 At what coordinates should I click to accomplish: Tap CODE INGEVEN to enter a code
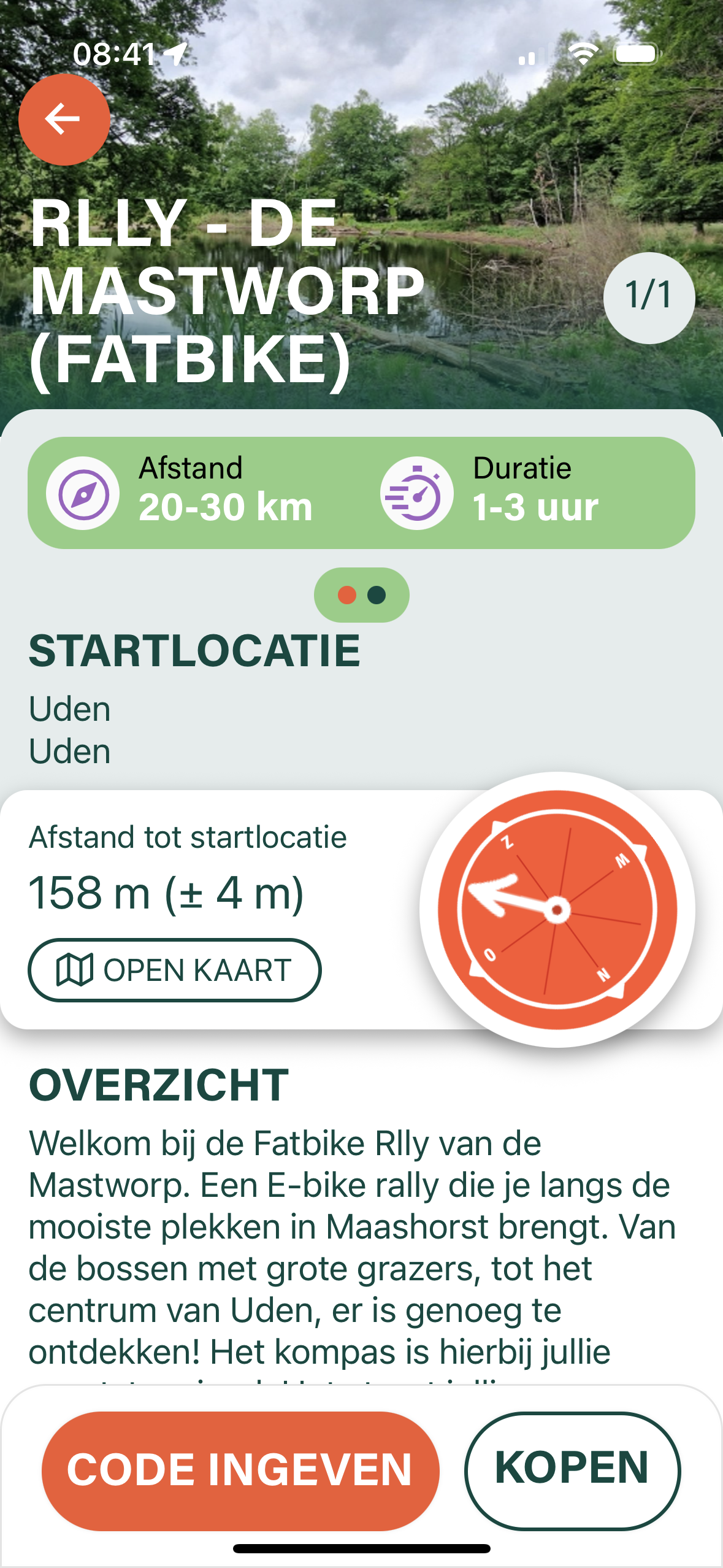point(240,1469)
